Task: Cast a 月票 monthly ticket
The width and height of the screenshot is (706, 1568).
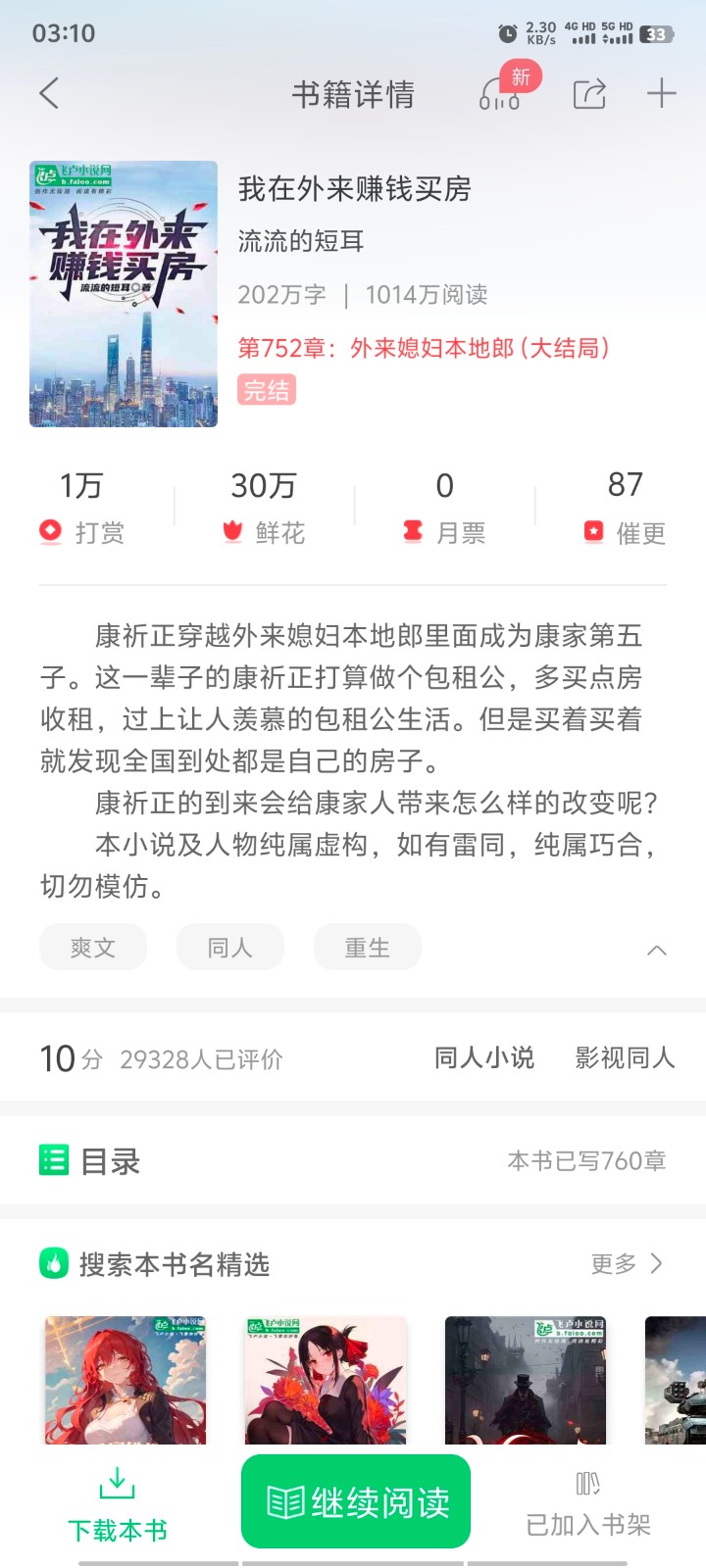Action: point(444,508)
